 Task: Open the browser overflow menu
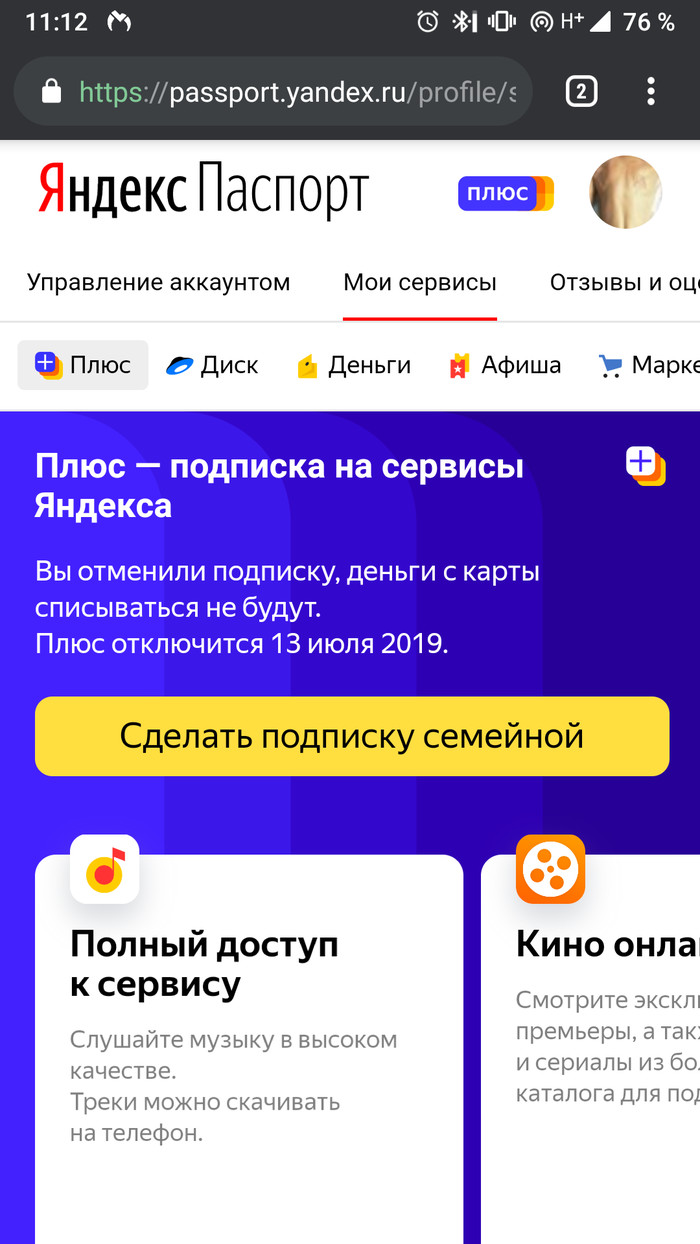pos(650,92)
